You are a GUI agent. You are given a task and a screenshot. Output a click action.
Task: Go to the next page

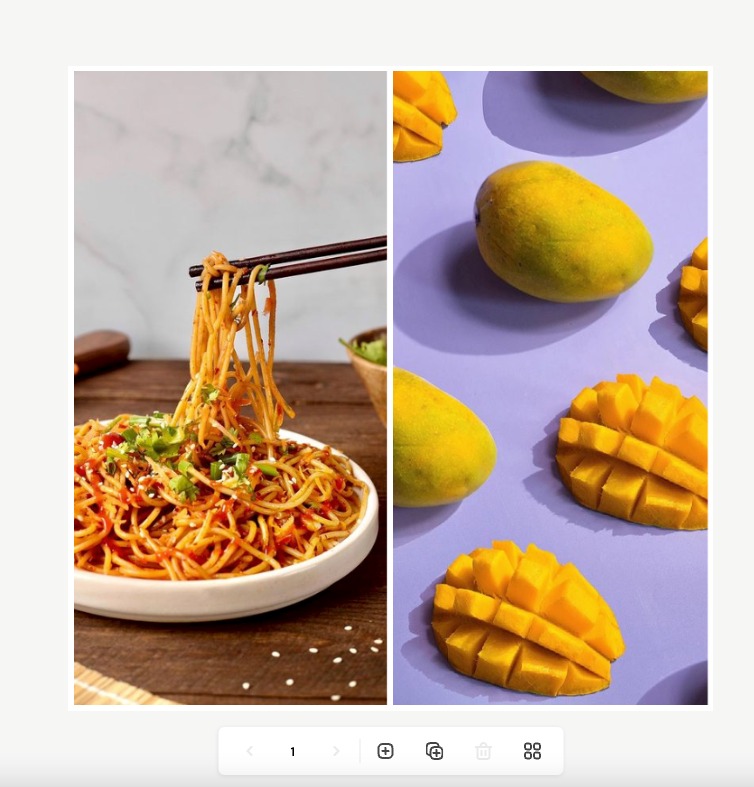[x=336, y=751]
